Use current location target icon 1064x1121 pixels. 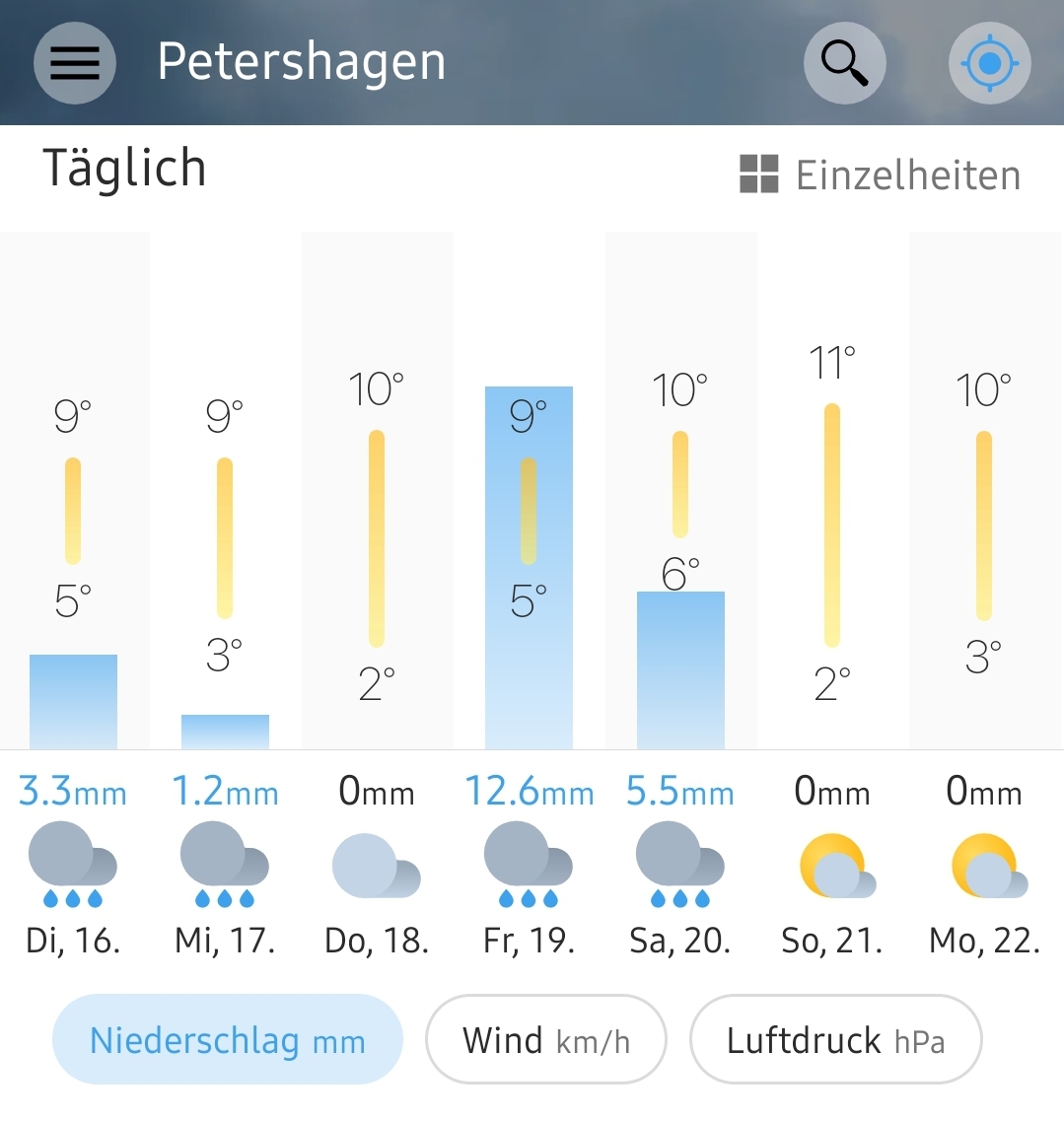click(x=989, y=63)
